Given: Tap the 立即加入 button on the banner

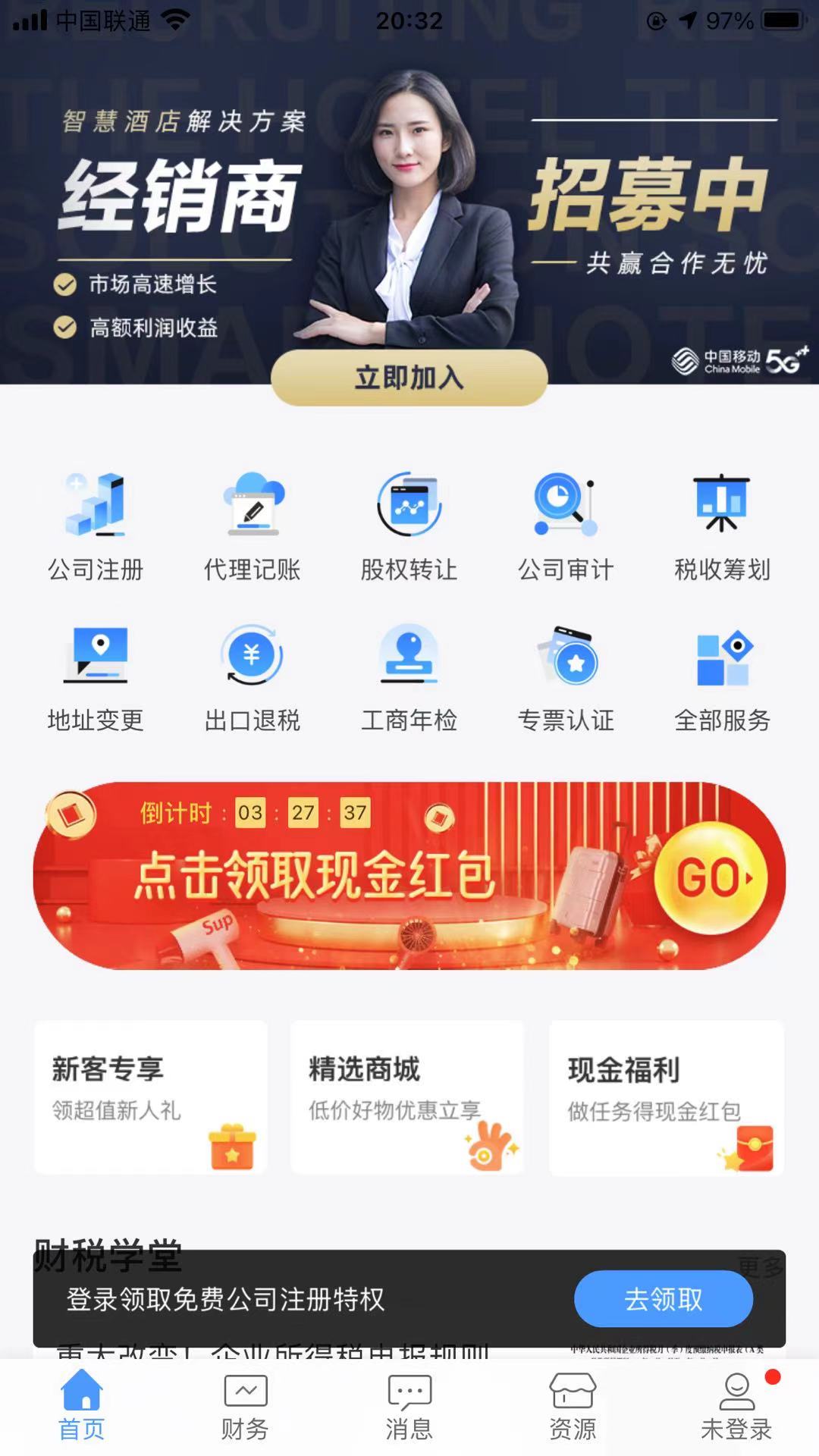Looking at the screenshot, I should [409, 377].
